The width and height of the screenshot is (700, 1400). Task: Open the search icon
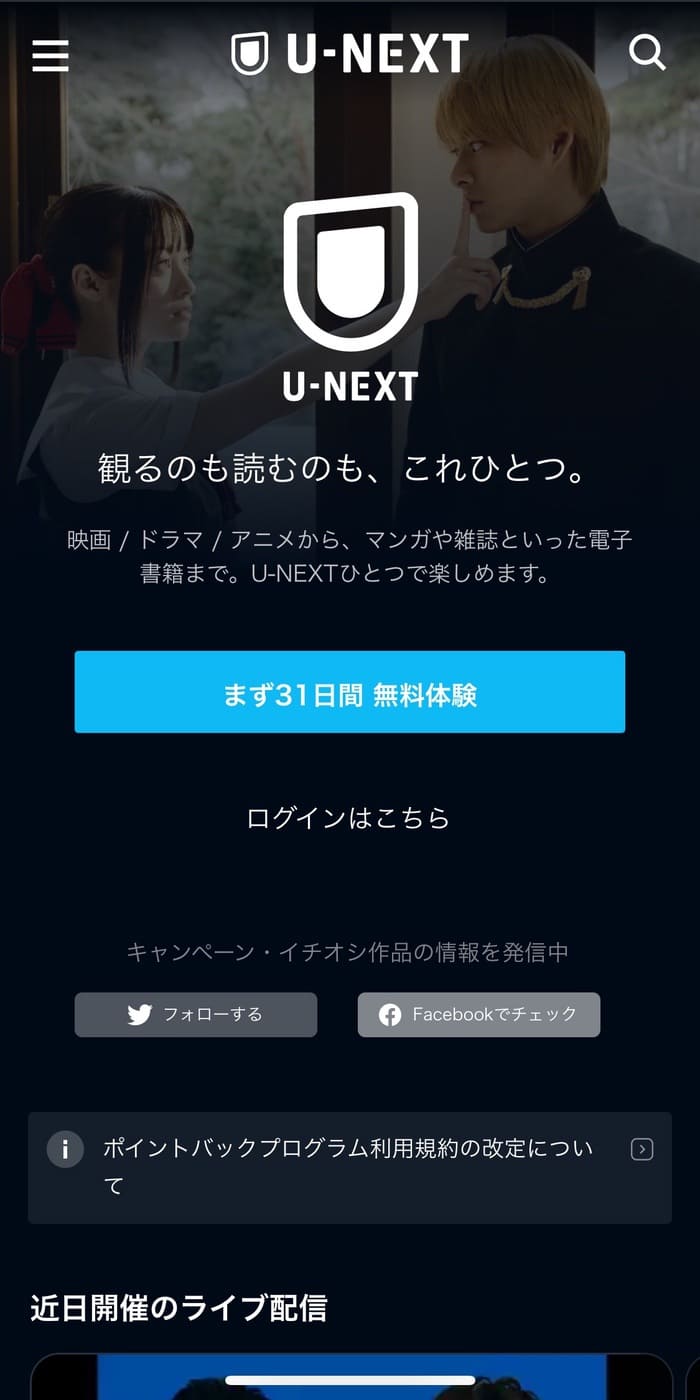(647, 53)
